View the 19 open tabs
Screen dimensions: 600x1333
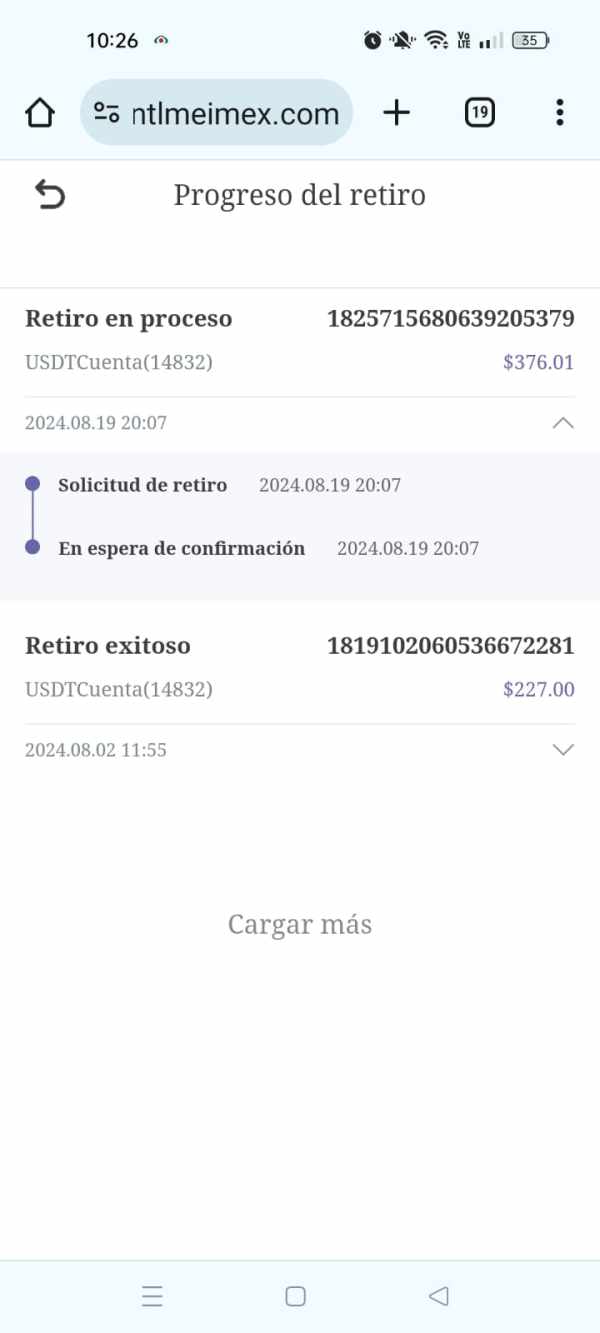[480, 113]
